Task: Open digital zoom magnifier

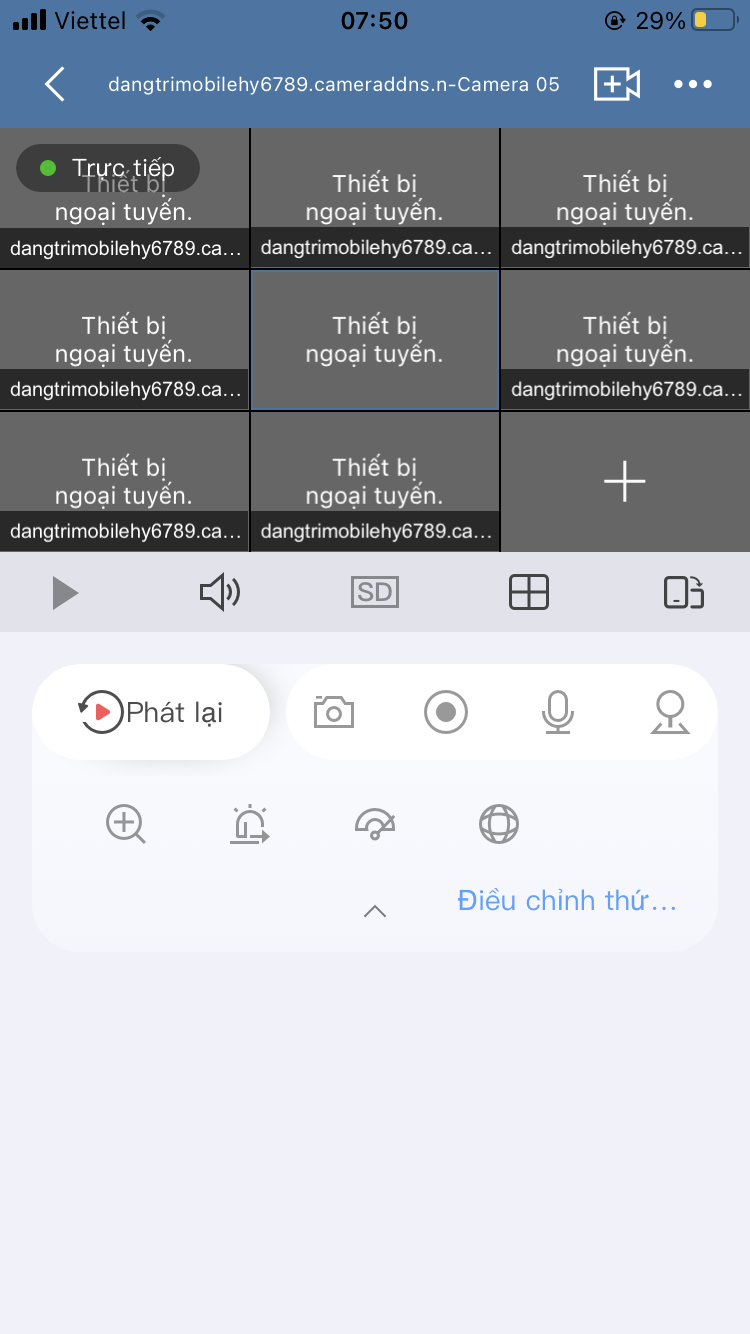Action: click(126, 825)
